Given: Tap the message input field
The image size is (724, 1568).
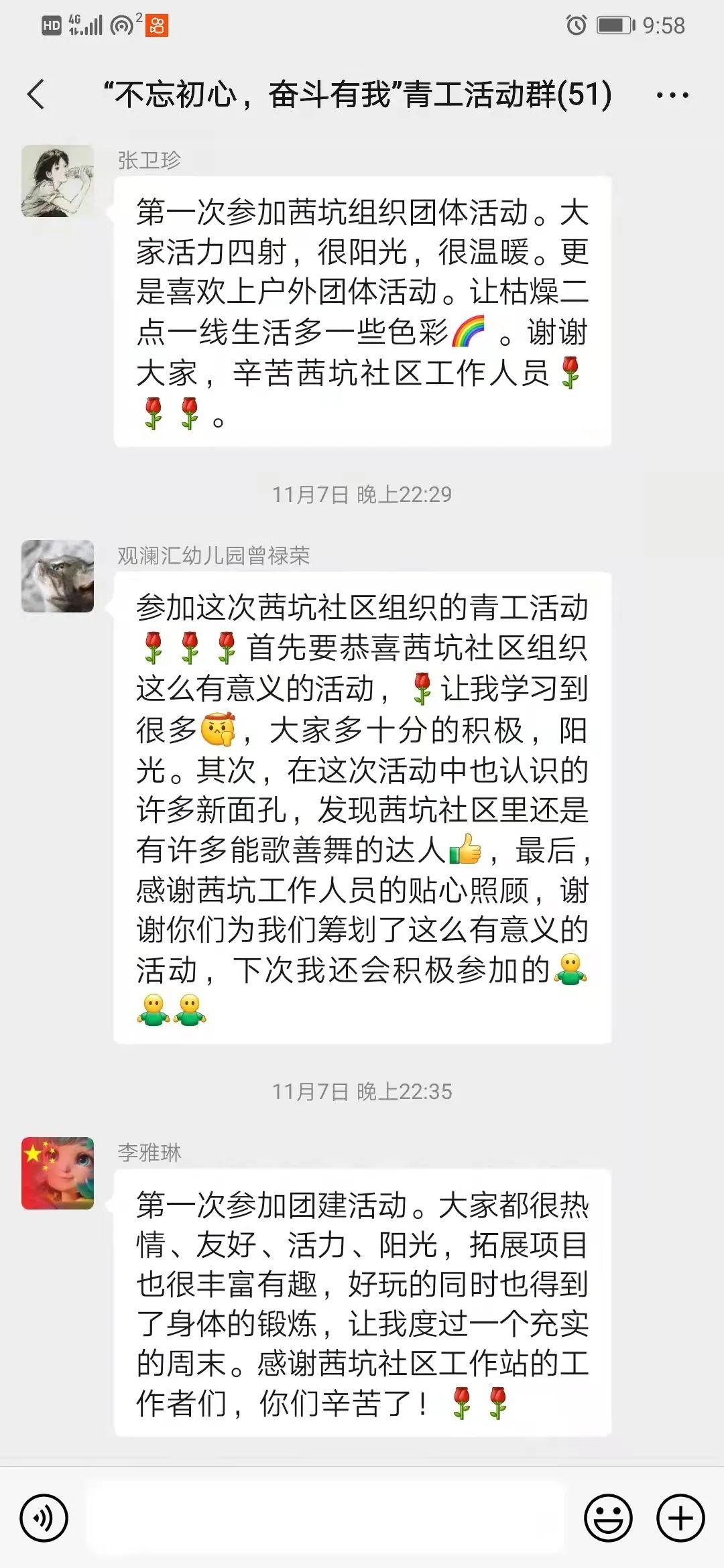Looking at the screenshot, I should coord(324,1518).
